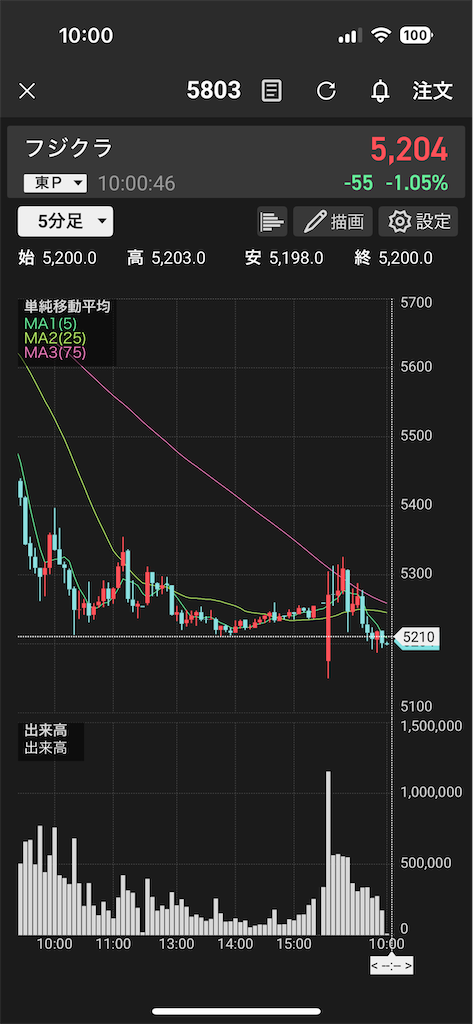Open the document/news icon next to 5803
This screenshot has height=1024, width=473.
click(272, 91)
